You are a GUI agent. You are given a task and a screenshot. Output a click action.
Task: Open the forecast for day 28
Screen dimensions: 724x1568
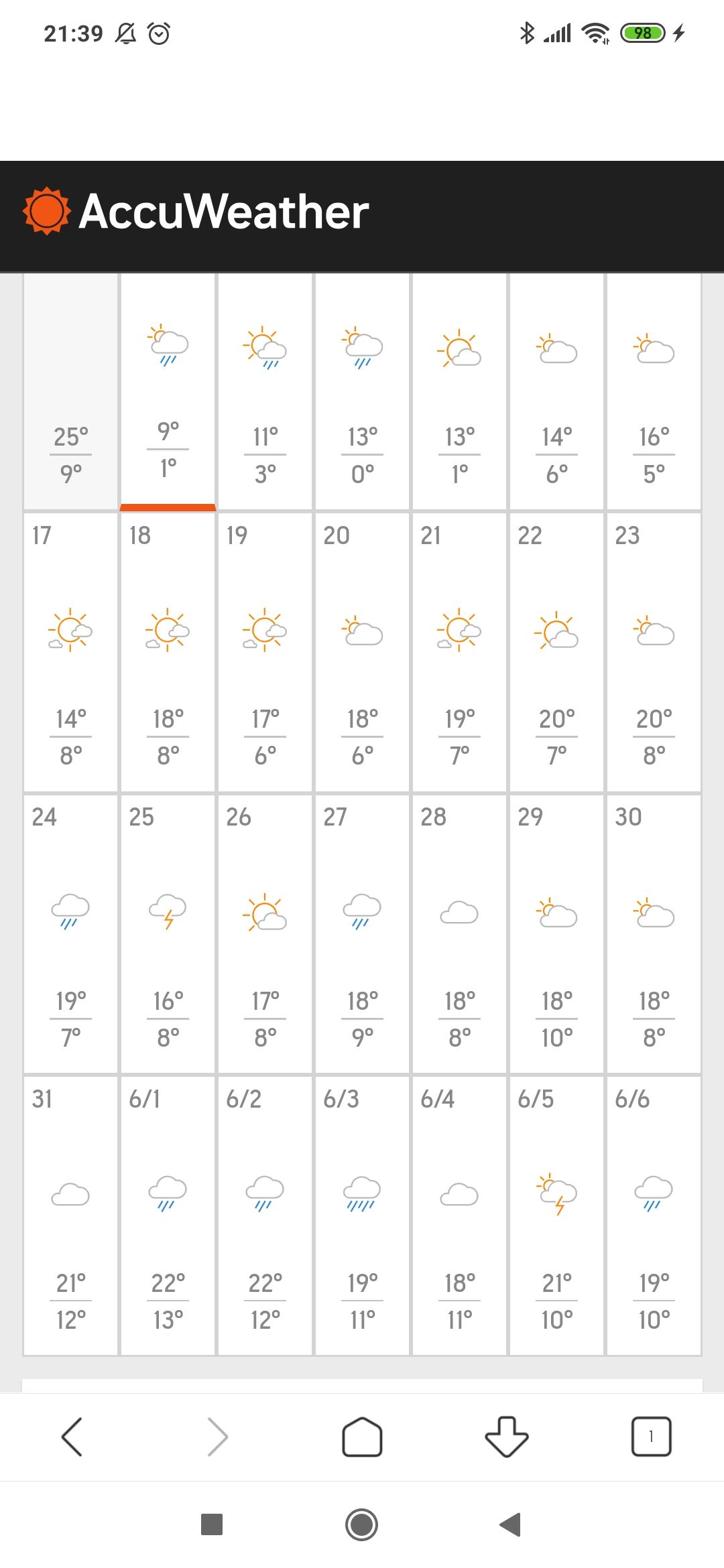(x=460, y=934)
